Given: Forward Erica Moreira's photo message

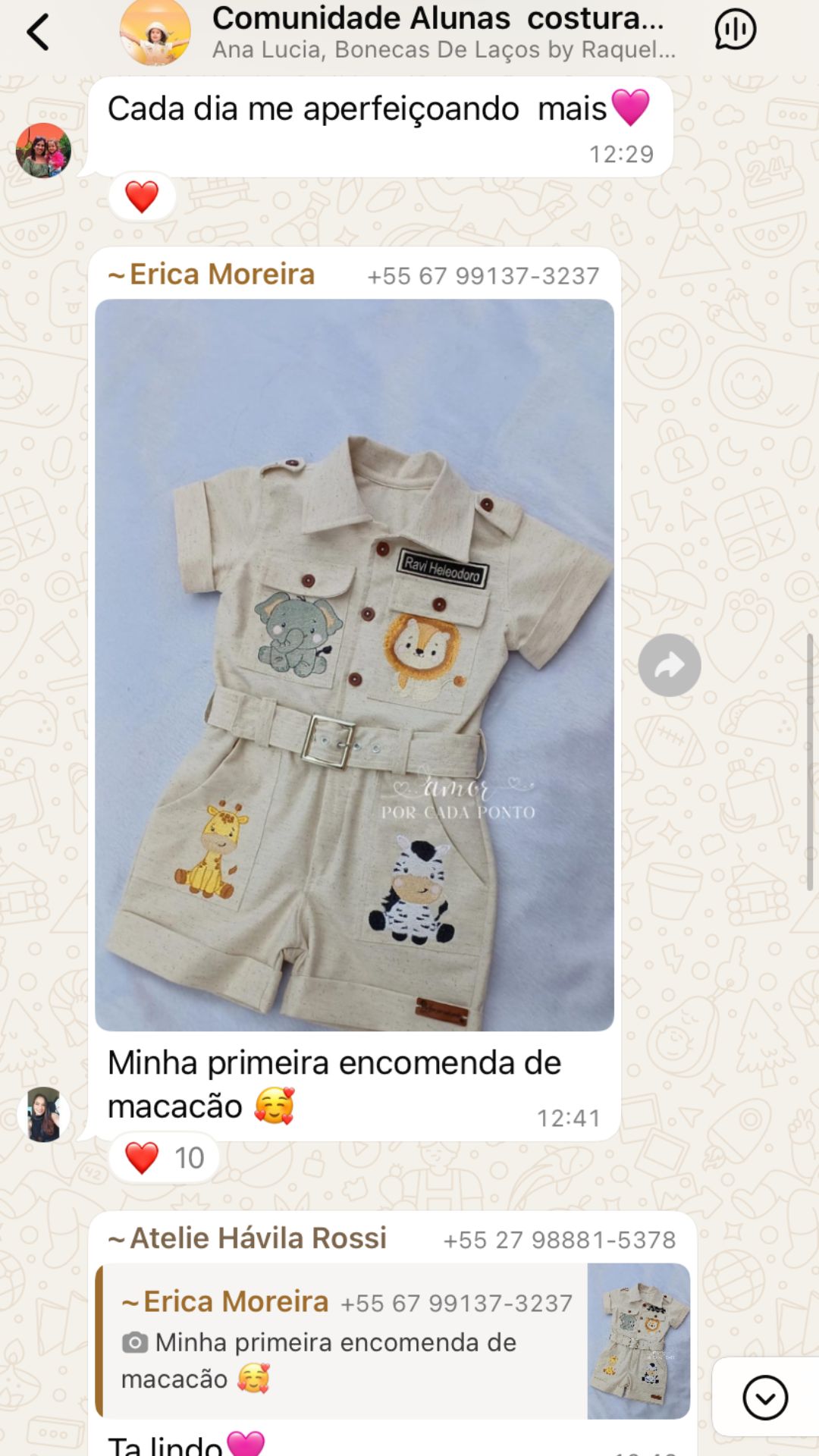Looking at the screenshot, I should 669,665.
